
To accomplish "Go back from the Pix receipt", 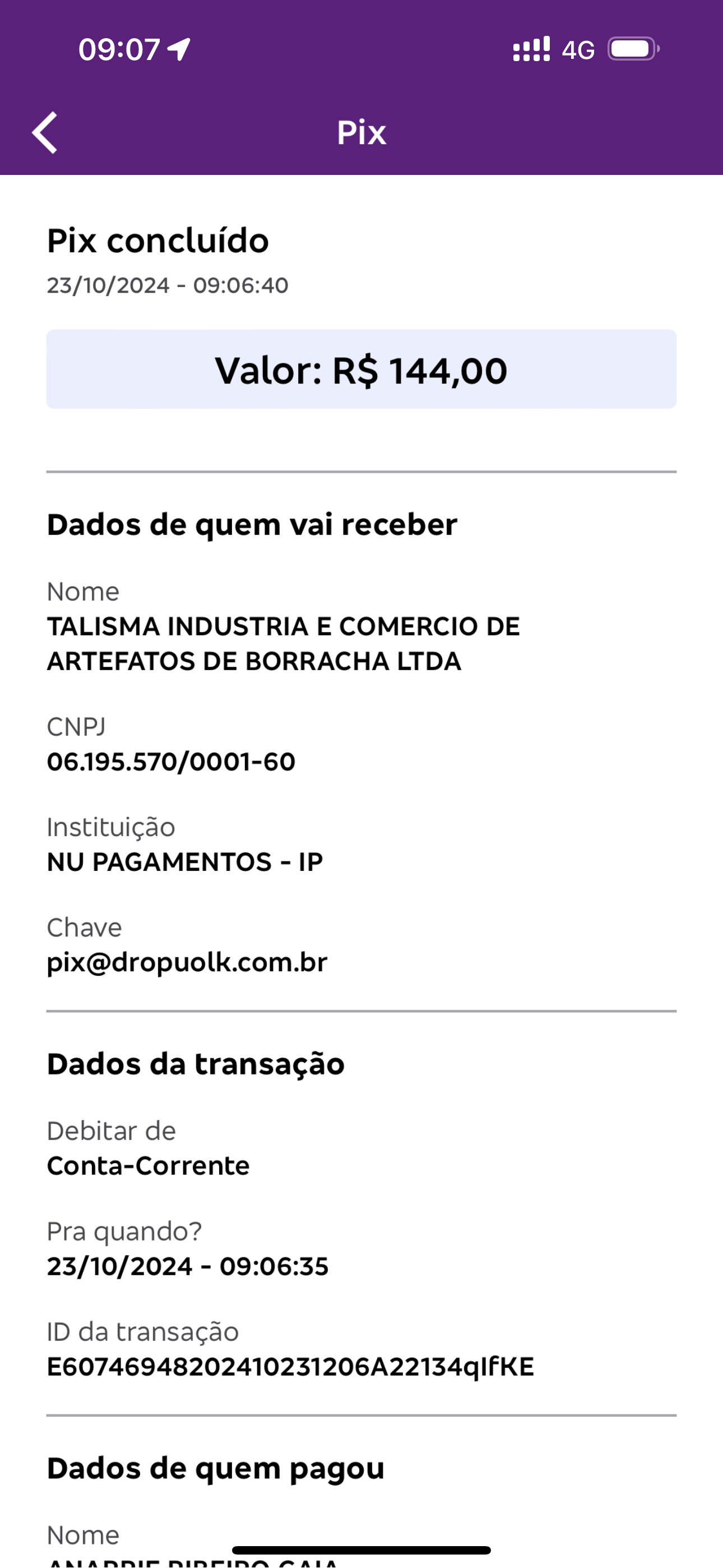I will click(x=45, y=132).
